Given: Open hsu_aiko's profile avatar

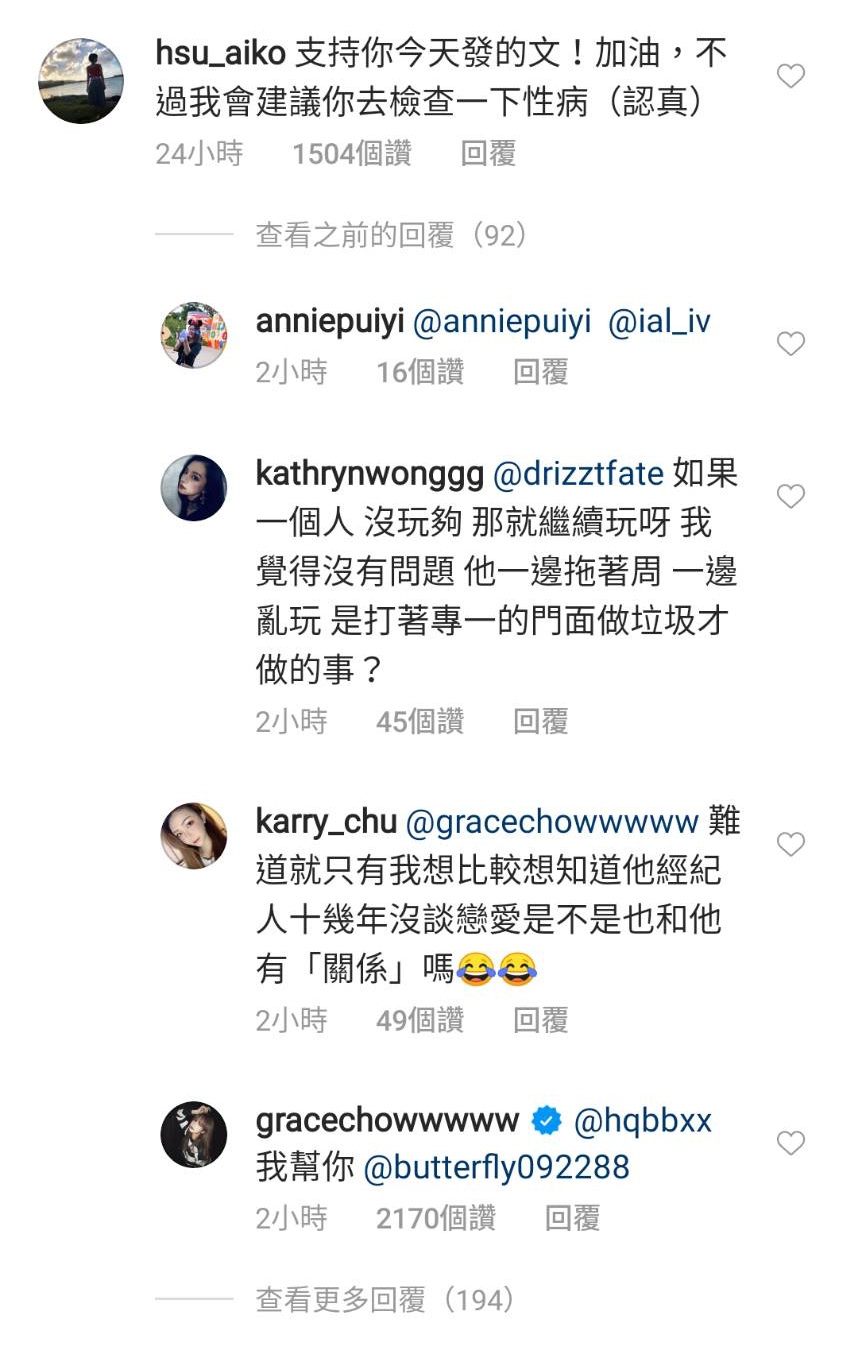Looking at the screenshot, I should point(81,81).
